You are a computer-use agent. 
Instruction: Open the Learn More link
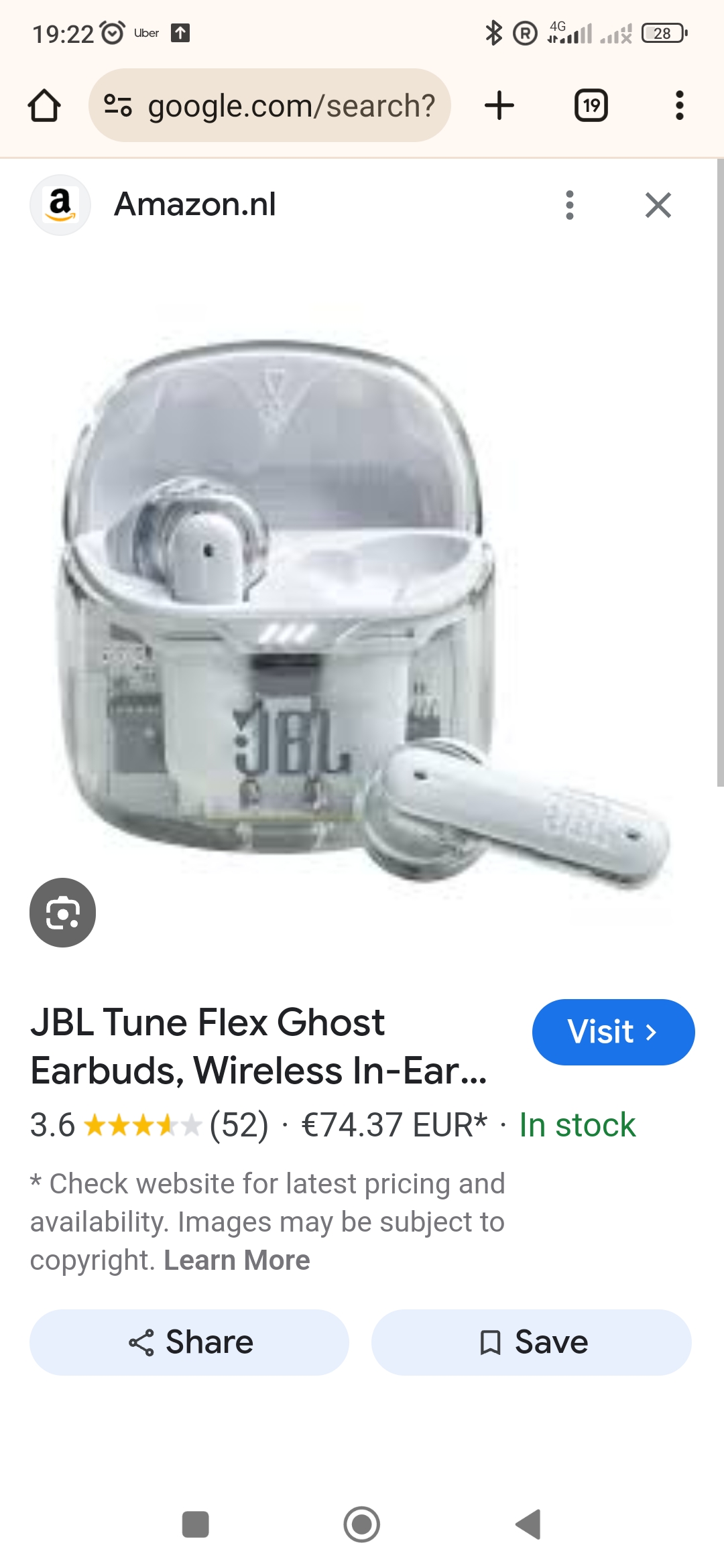[237, 1260]
